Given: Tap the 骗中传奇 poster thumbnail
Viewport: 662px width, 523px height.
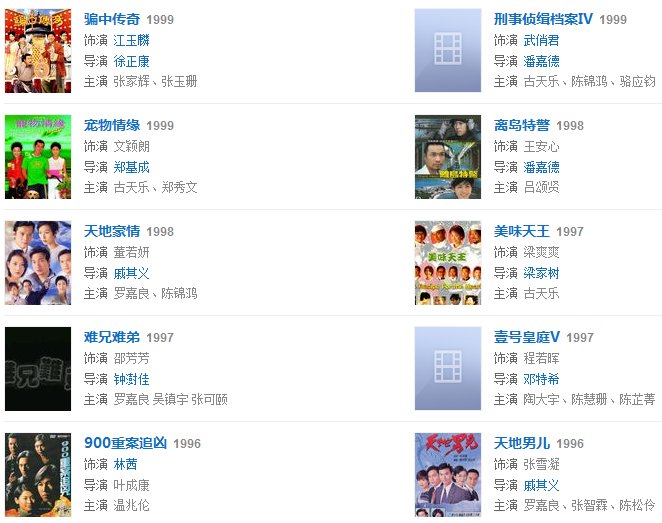Looking at the screenshot, I should (38, 50).
